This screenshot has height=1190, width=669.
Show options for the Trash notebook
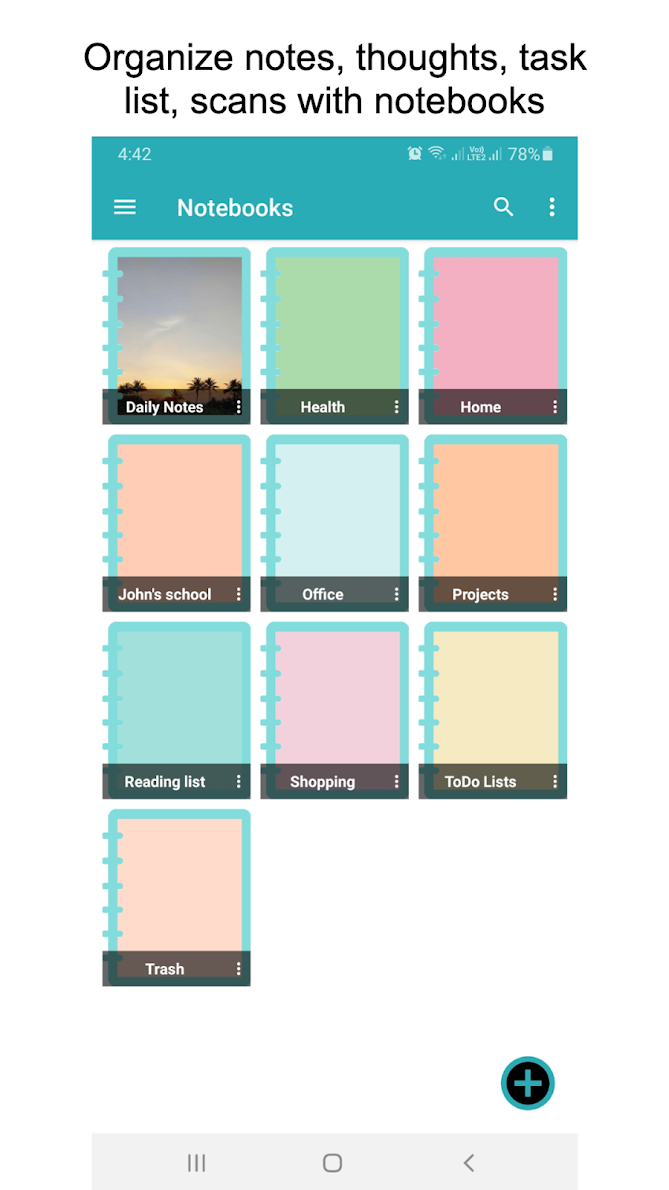pyautogui.click(x=238, y=969)
